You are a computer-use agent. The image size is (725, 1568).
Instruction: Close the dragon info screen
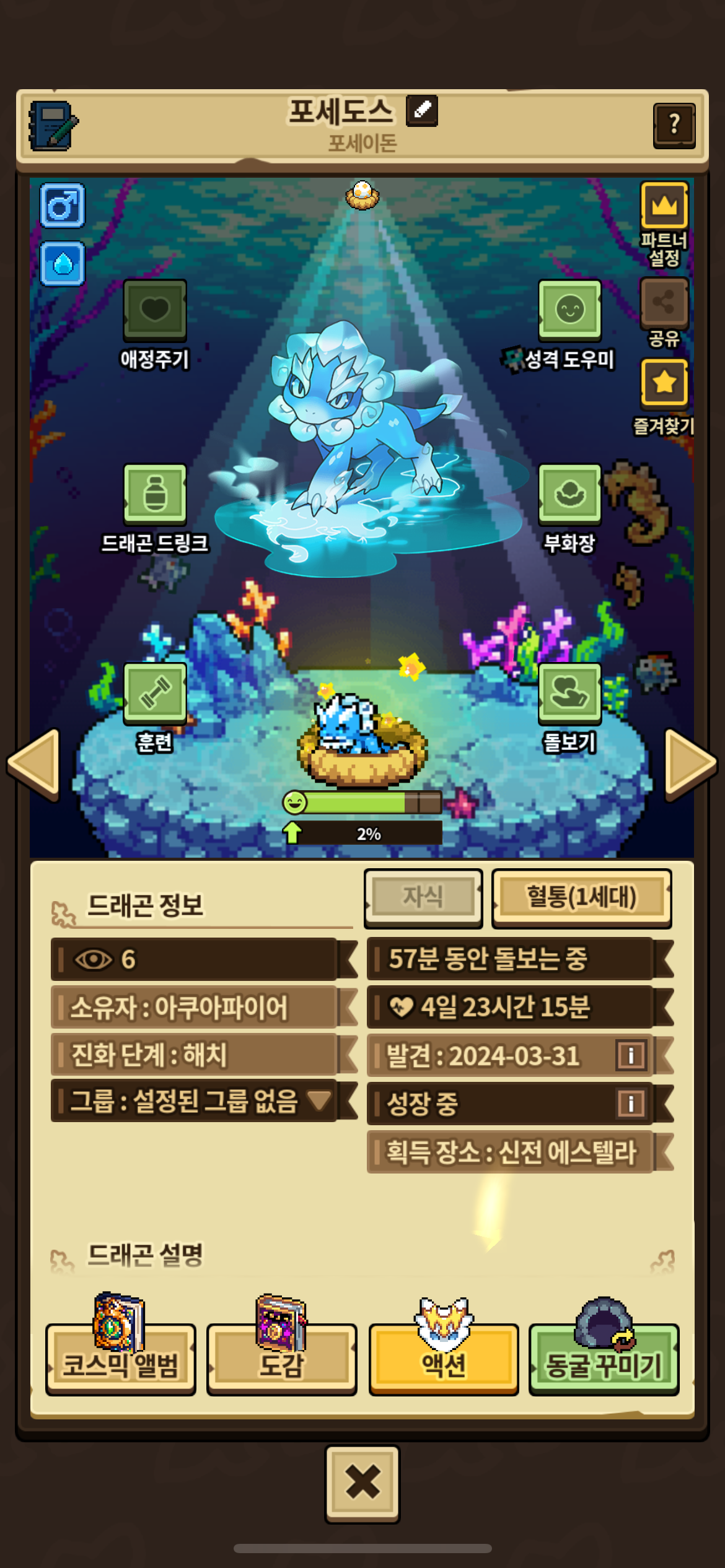click(362, 1483)
